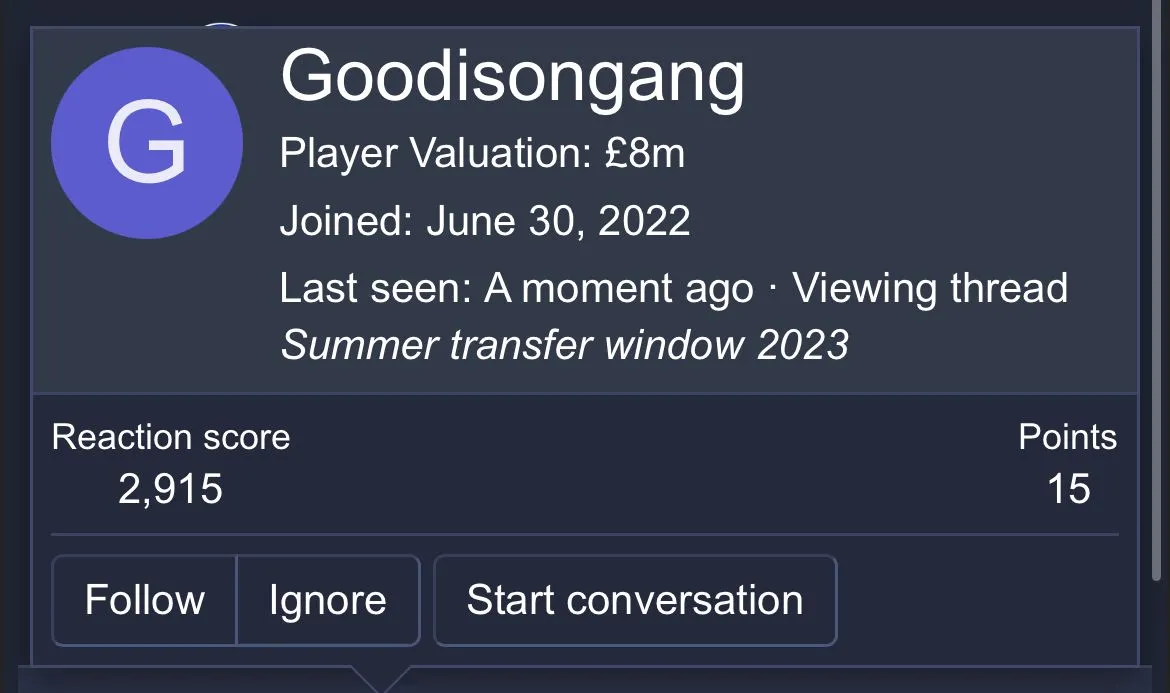
Task: Ignore user Goodisongang
Action: click(x=327, y=600)
